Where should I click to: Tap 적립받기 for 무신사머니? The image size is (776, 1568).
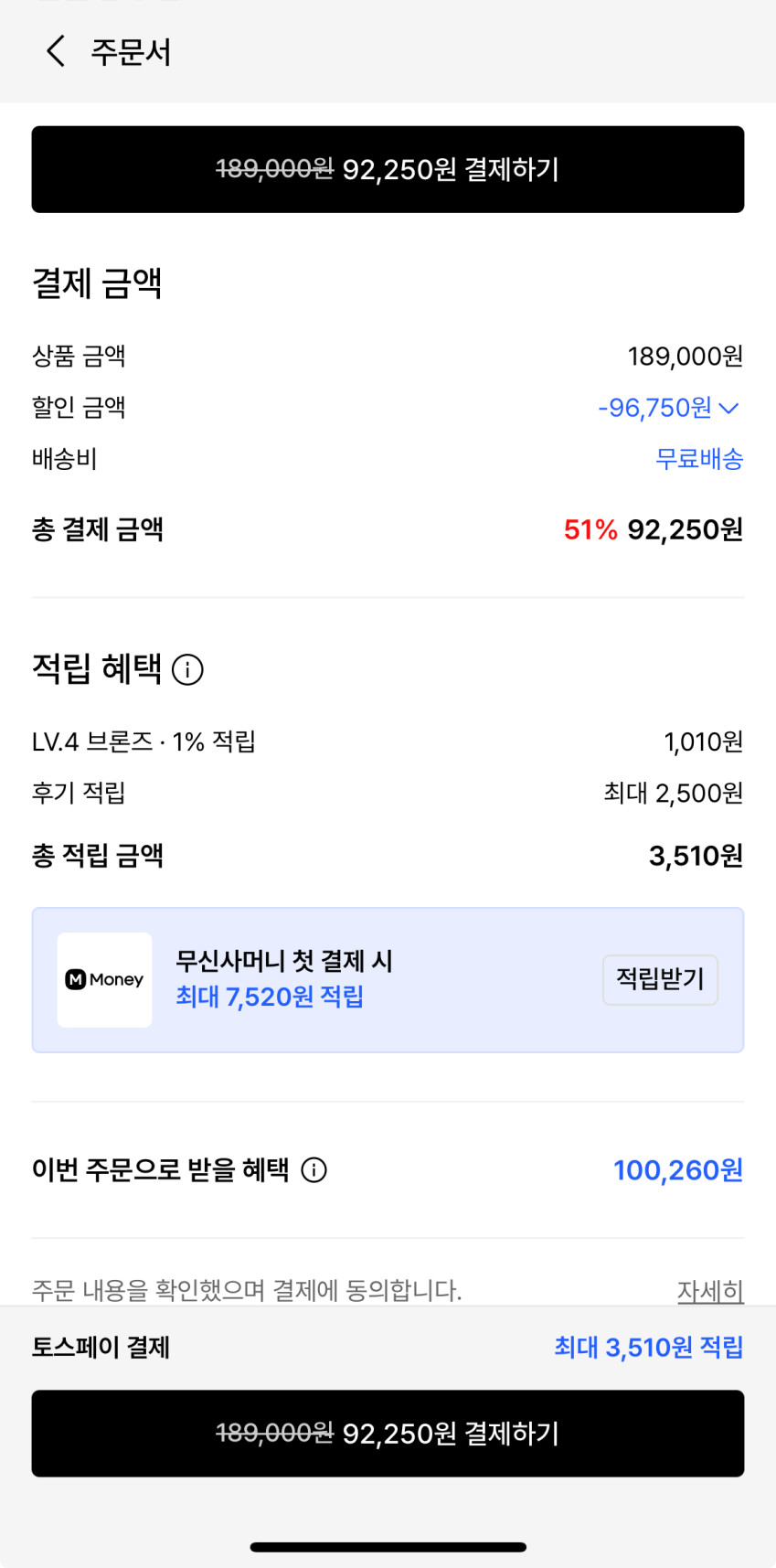[660, 979]
